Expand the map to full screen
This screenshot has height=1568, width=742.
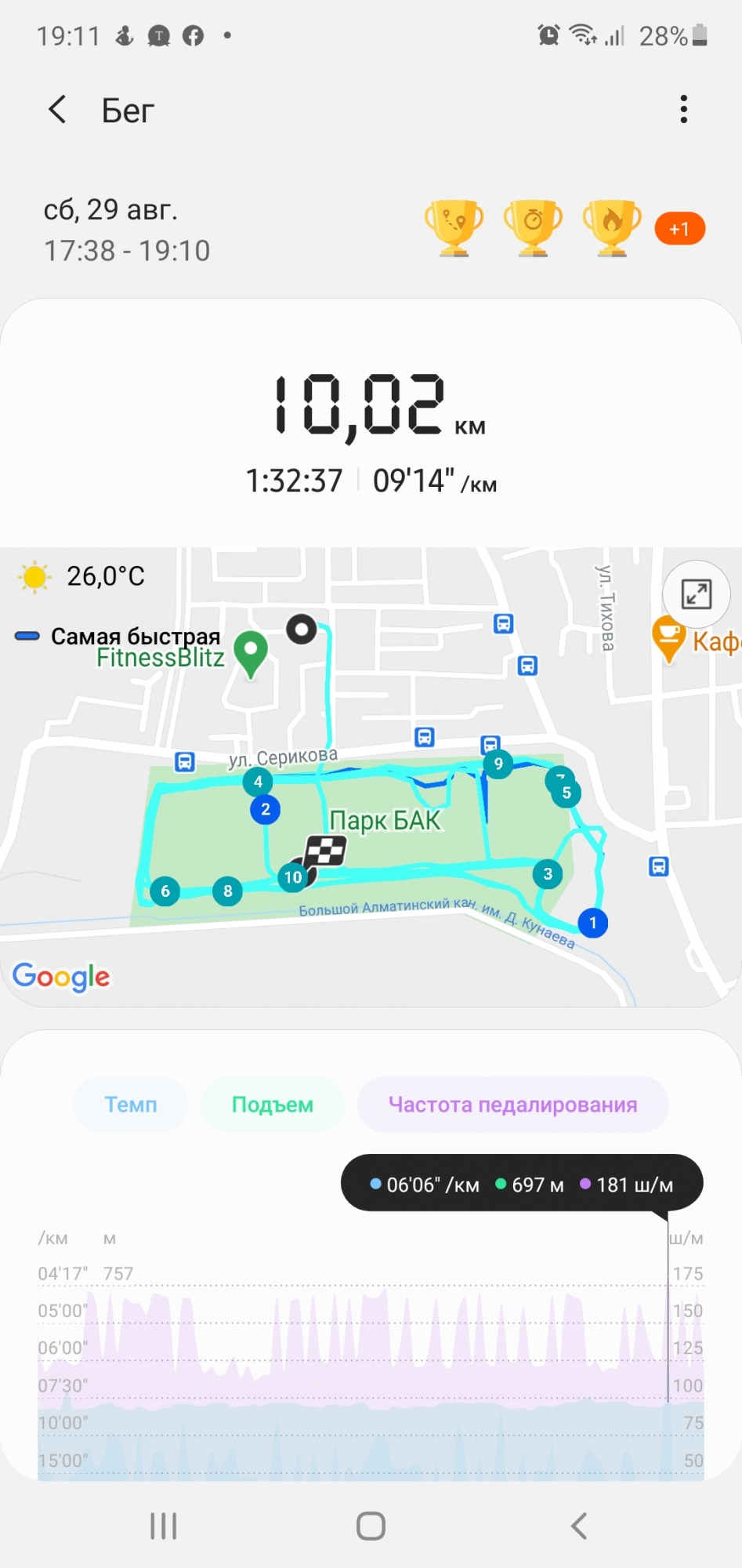[696, 594]
